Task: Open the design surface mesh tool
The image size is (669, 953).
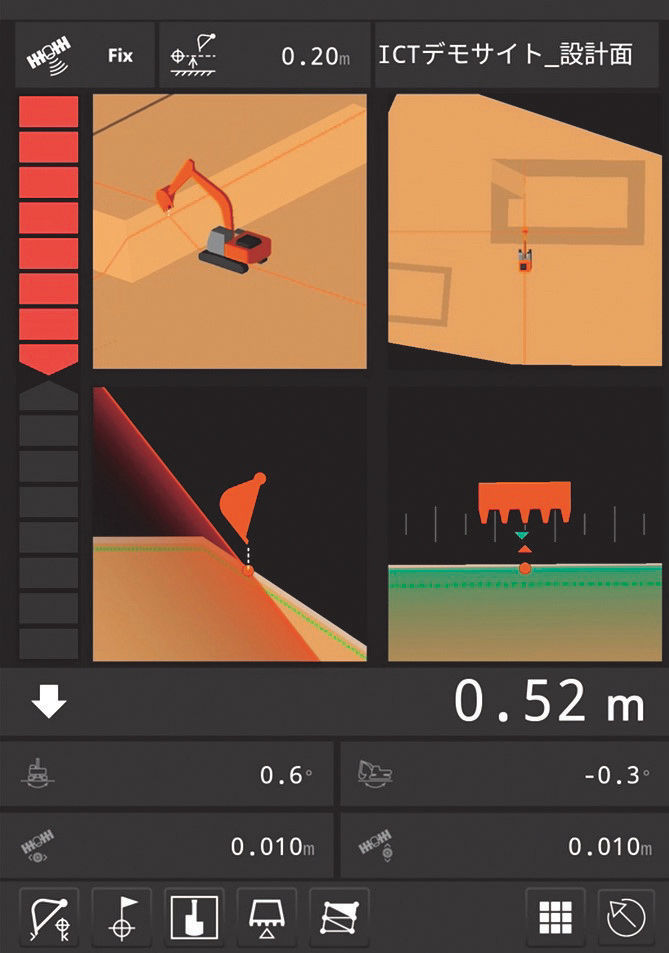Action: point(339,915)
